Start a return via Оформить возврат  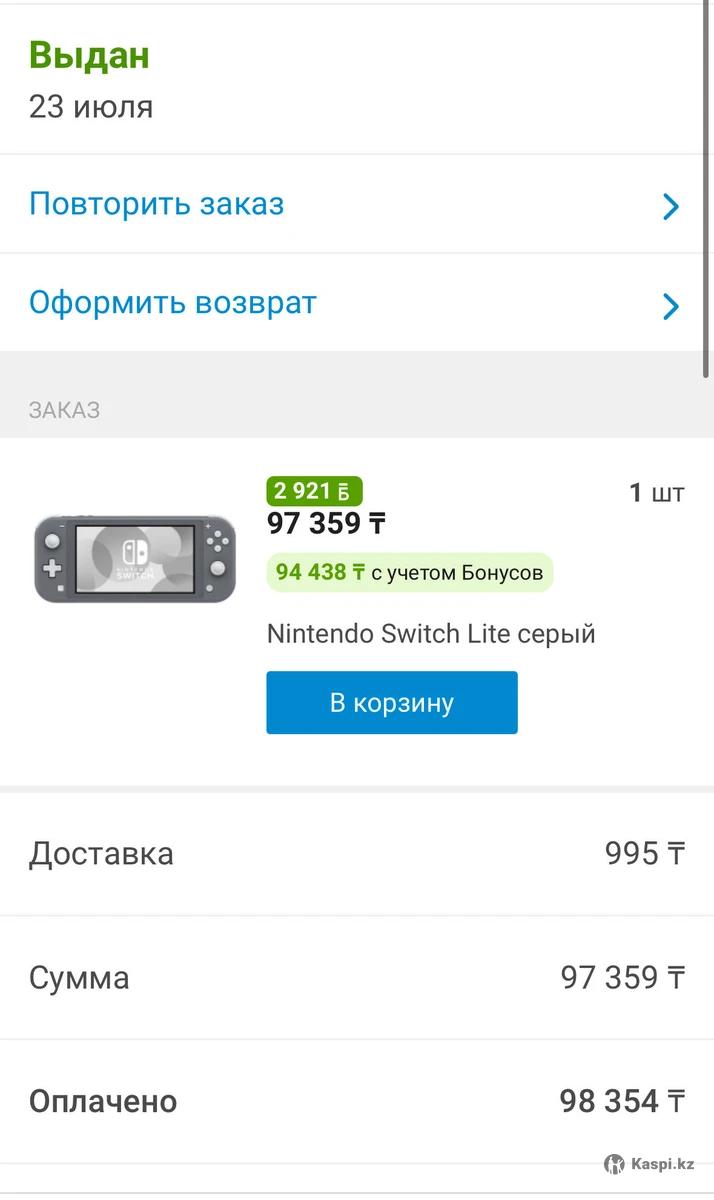tap(355, 303)
